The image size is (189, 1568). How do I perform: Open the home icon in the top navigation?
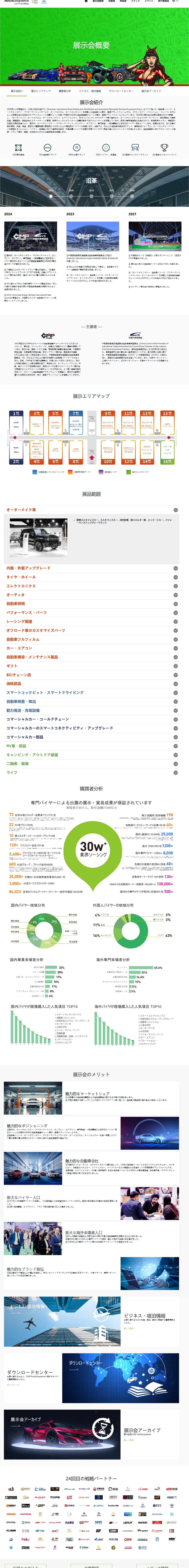[86, 2]
